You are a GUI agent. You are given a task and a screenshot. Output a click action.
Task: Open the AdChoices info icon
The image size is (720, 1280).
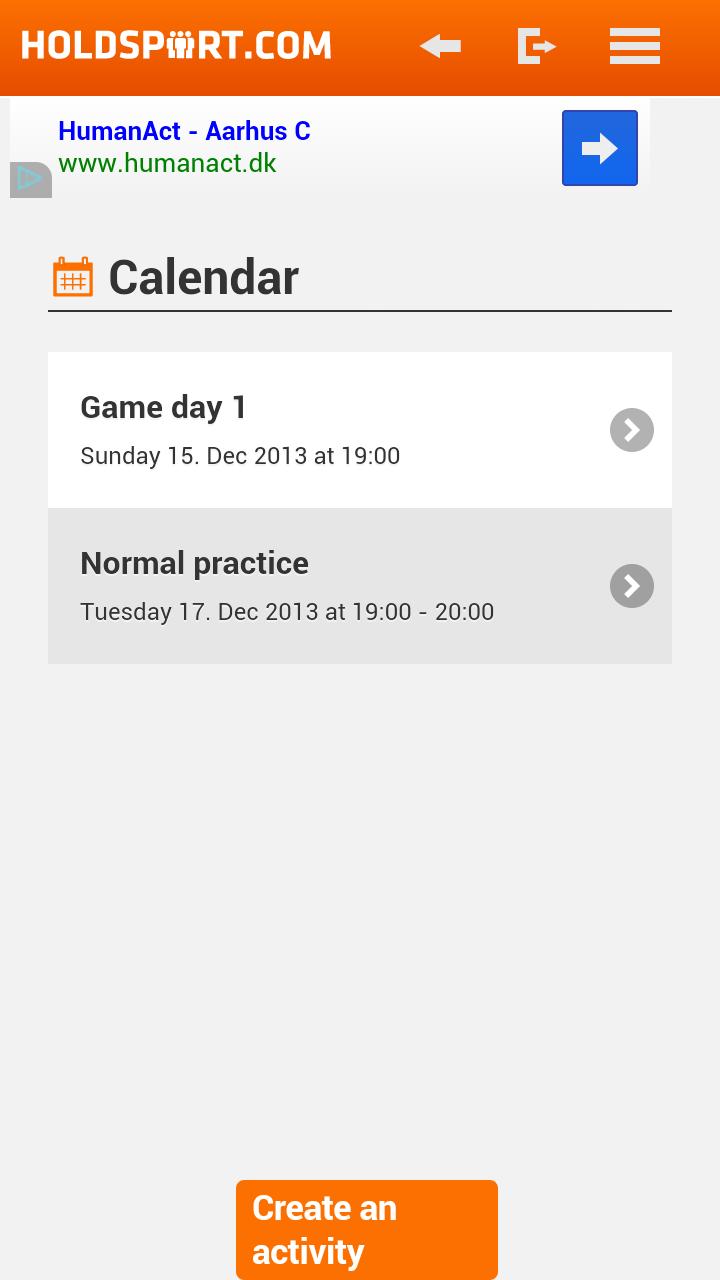30,180
